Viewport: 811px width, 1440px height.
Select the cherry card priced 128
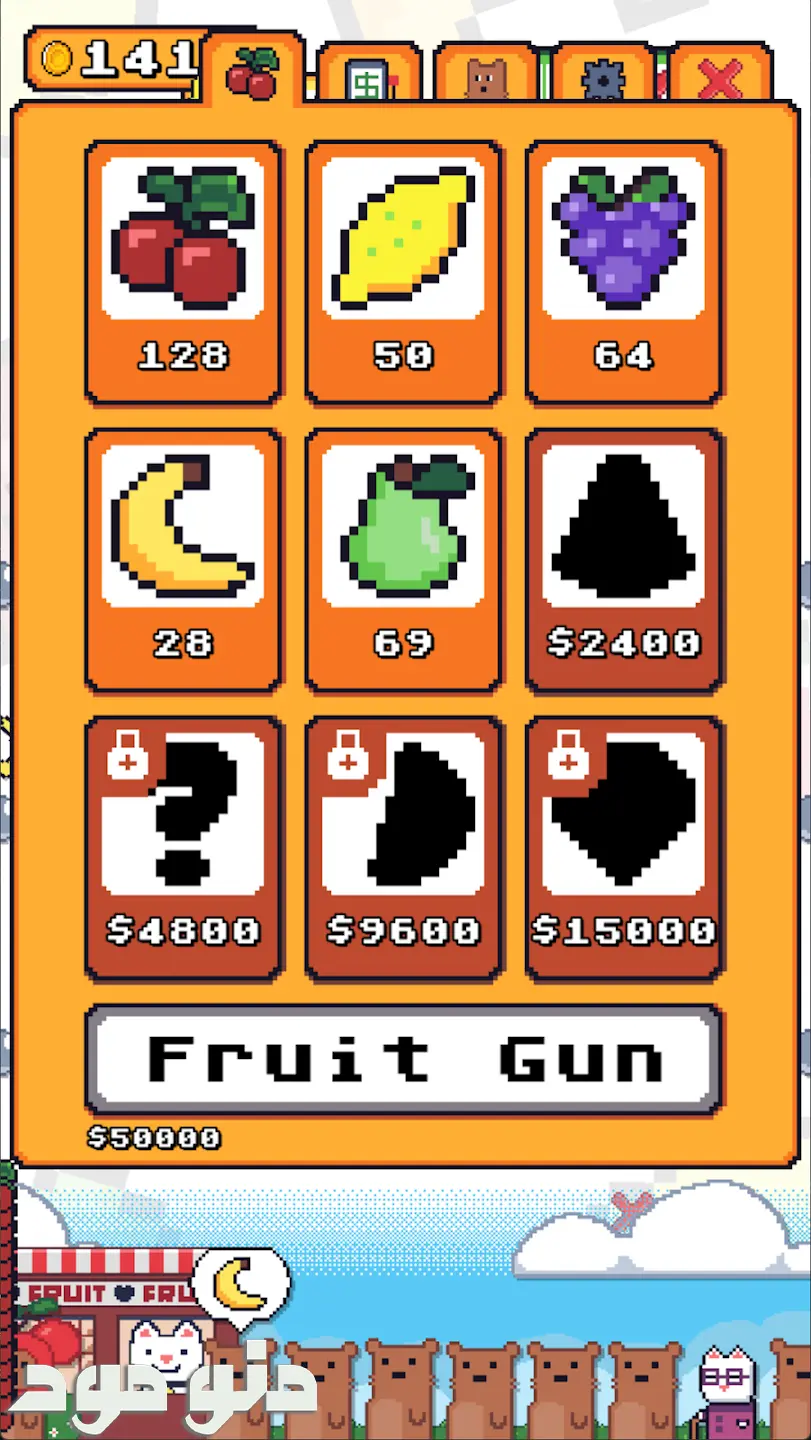click(x=183, y=272)
